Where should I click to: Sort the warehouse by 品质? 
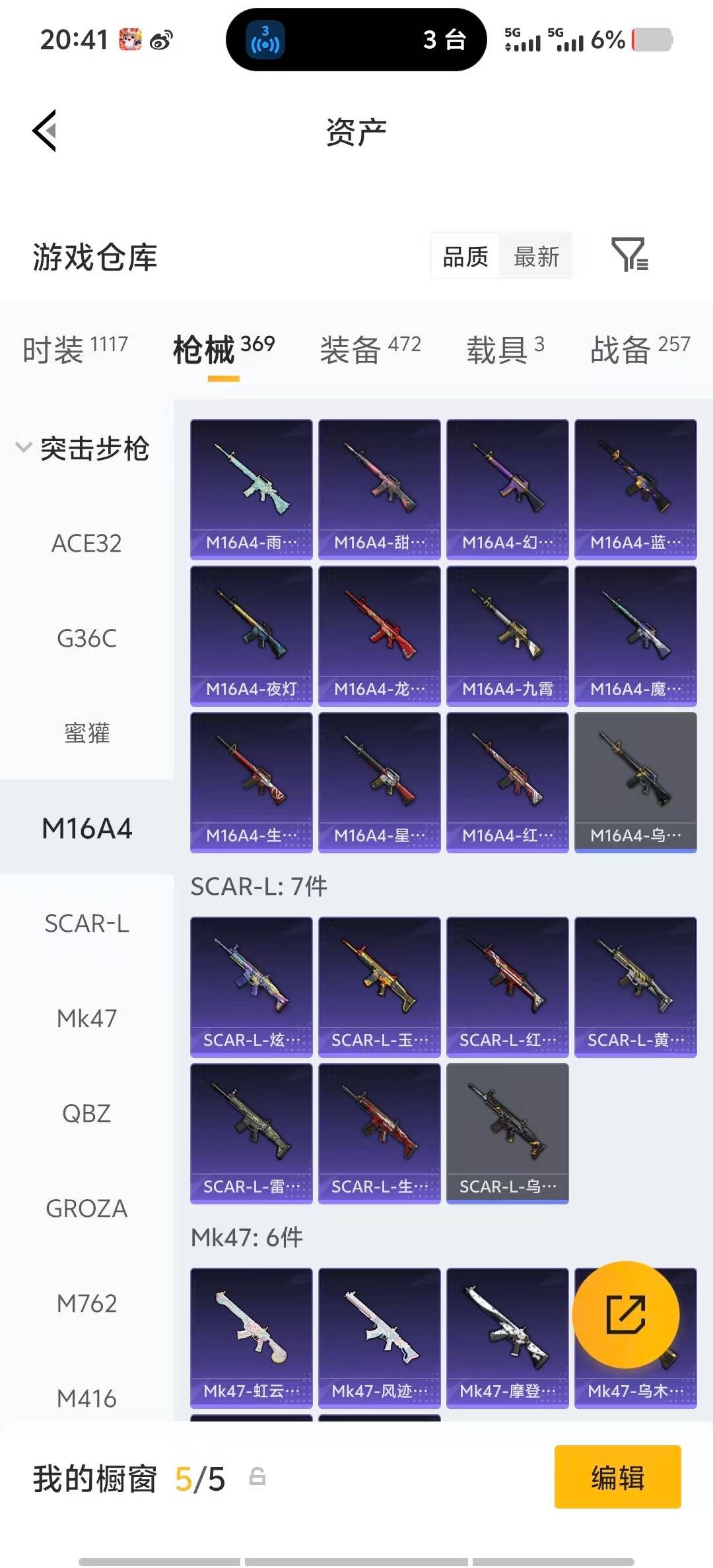(x=465, y=256)
